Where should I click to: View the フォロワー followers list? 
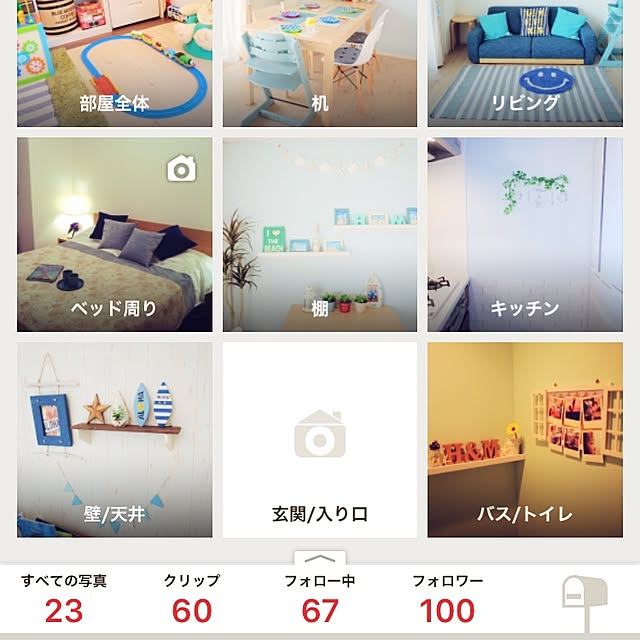[447, 599]
